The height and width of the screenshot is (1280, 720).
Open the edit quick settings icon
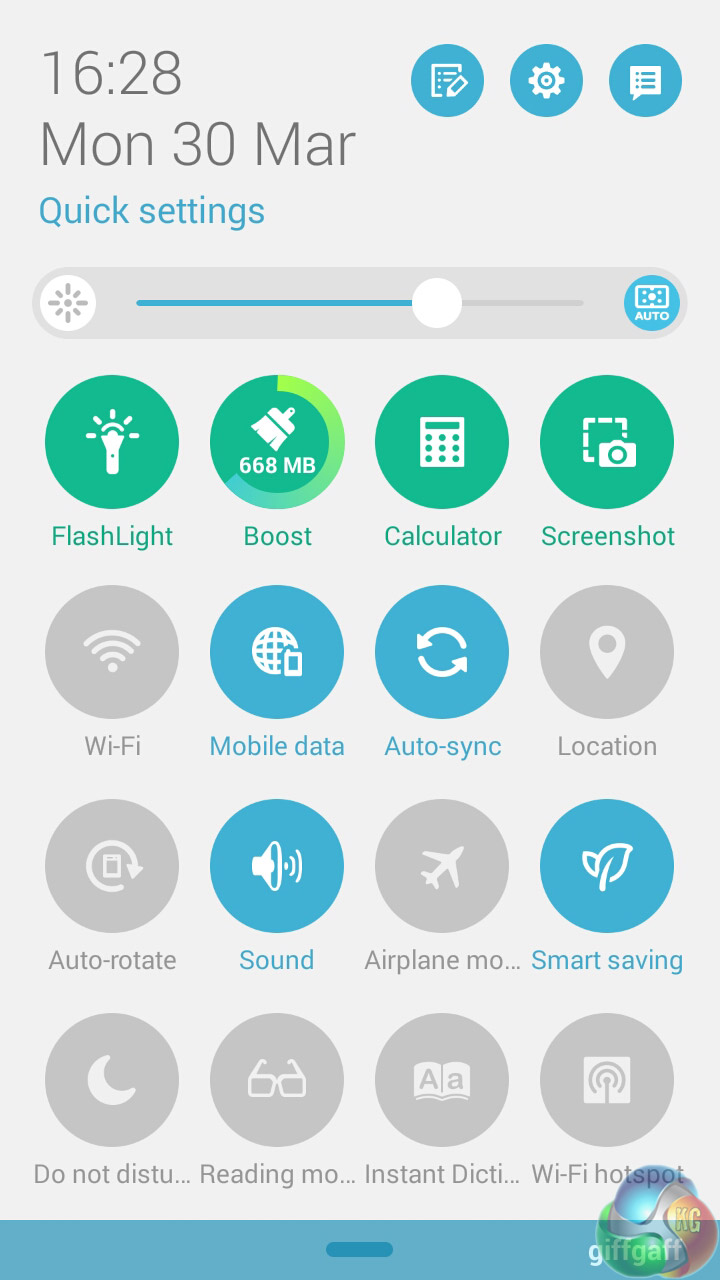pos(447,81)
